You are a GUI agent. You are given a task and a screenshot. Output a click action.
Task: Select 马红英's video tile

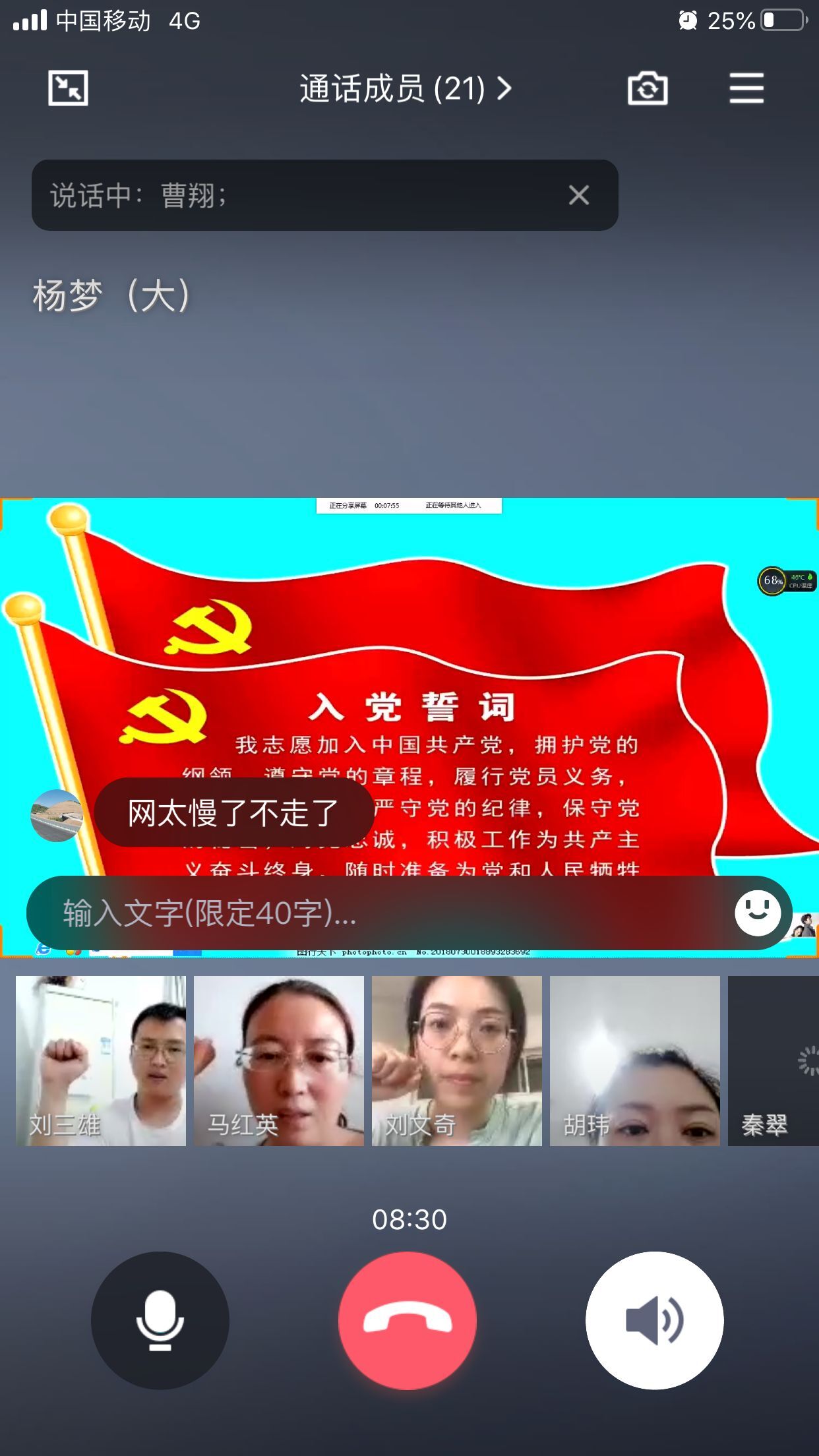click(x=279, y=1060)
